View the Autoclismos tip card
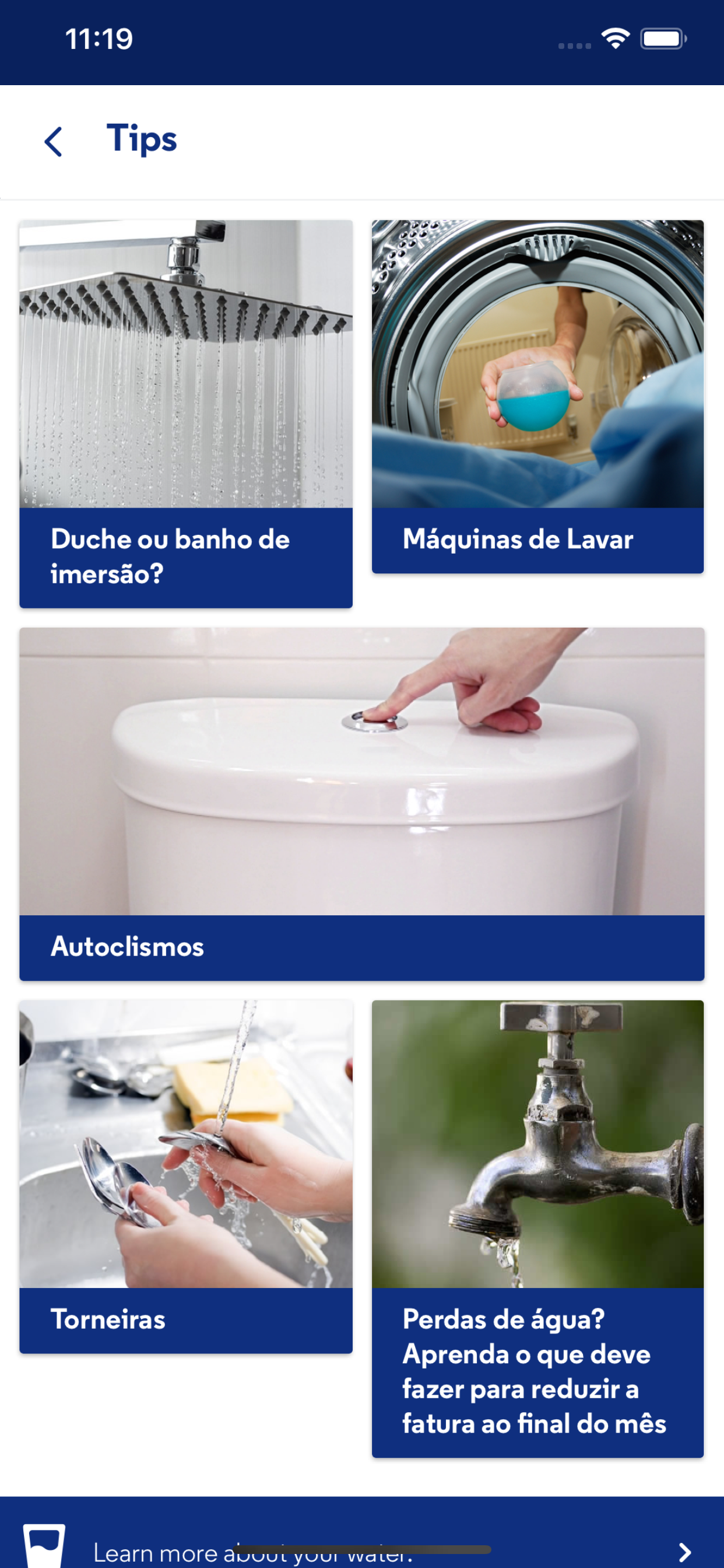Screen dimensions: 724x1568 [x=362, y=804]
